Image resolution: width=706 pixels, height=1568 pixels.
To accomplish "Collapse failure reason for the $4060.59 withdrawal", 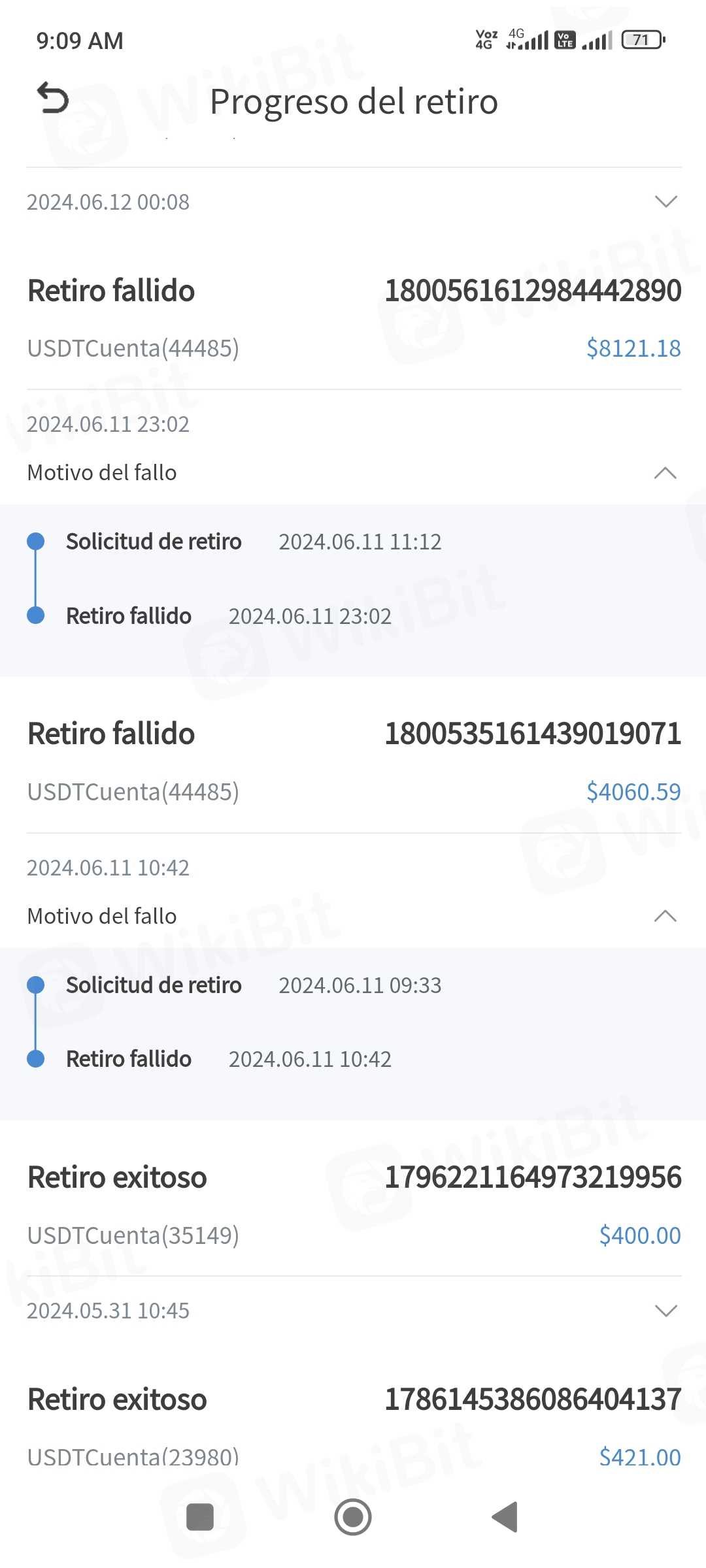I will click(x=665, y=916).
